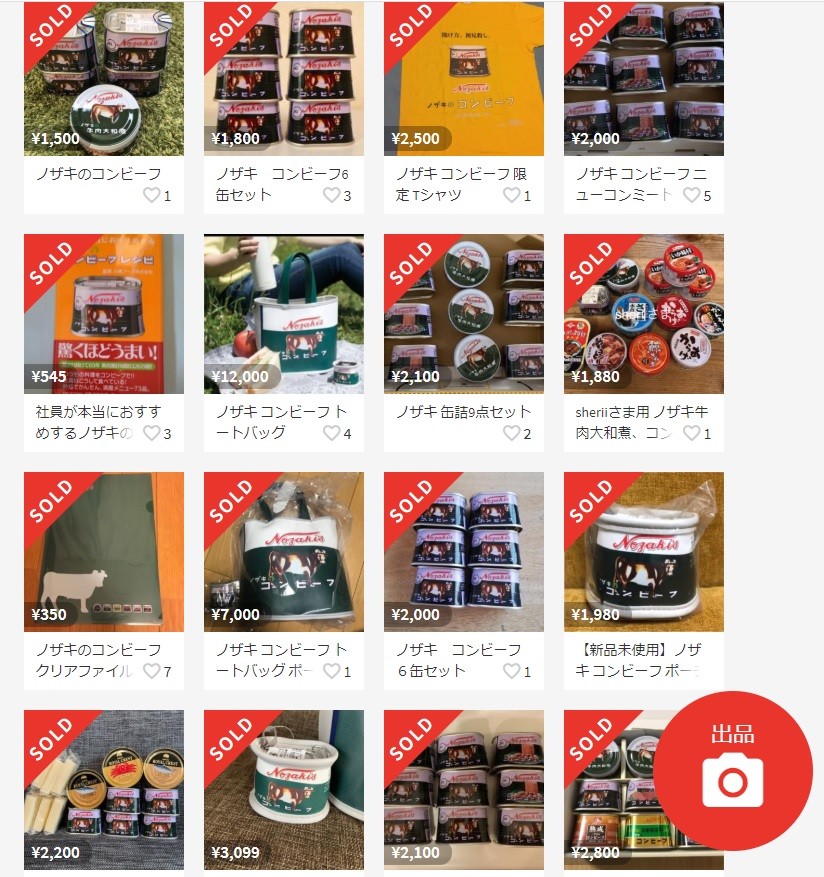Favorite the ¥2,000 ニューコンミート listing

pyautogui.click(x=692, y=195)
